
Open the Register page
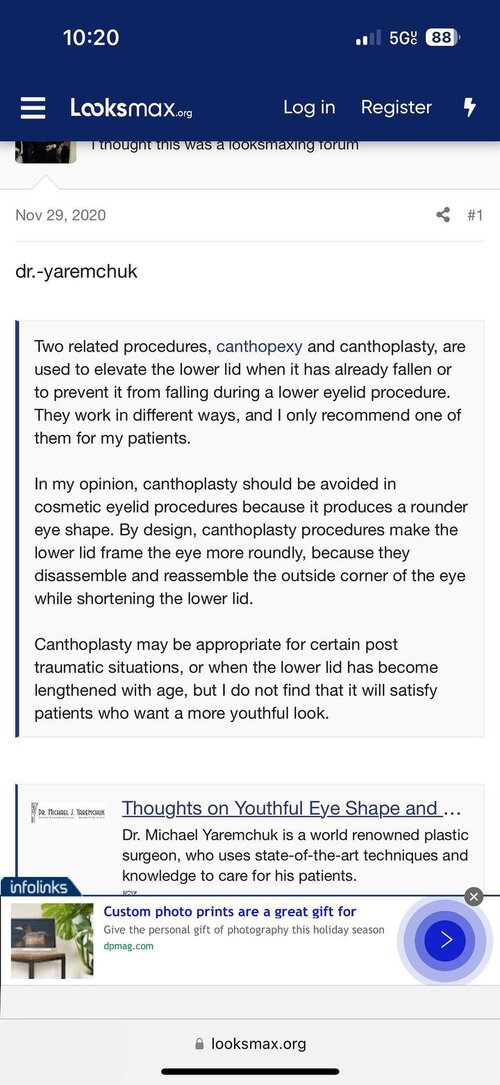pos(396,107)
